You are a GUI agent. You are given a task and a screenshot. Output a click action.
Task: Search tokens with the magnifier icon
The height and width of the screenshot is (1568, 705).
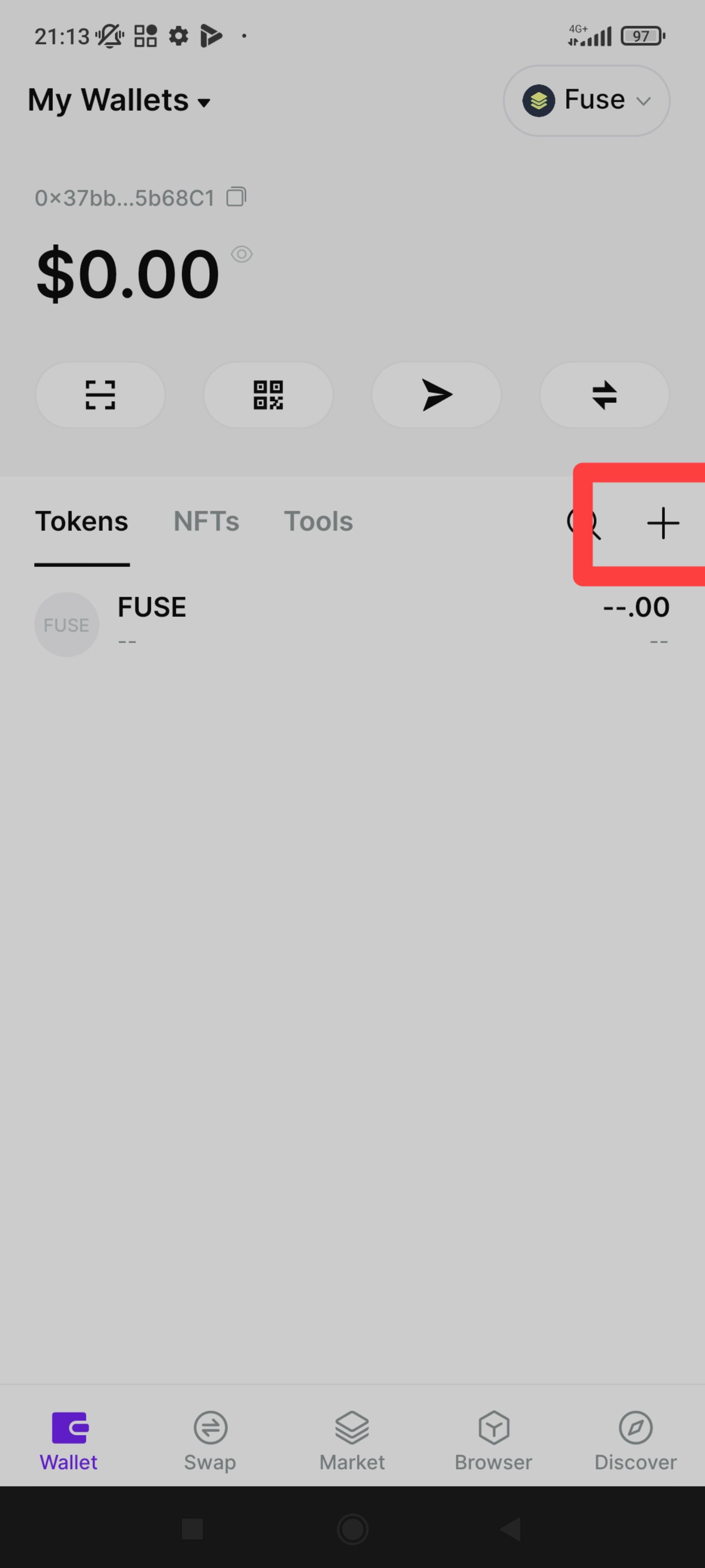click(x=583, y=523)
